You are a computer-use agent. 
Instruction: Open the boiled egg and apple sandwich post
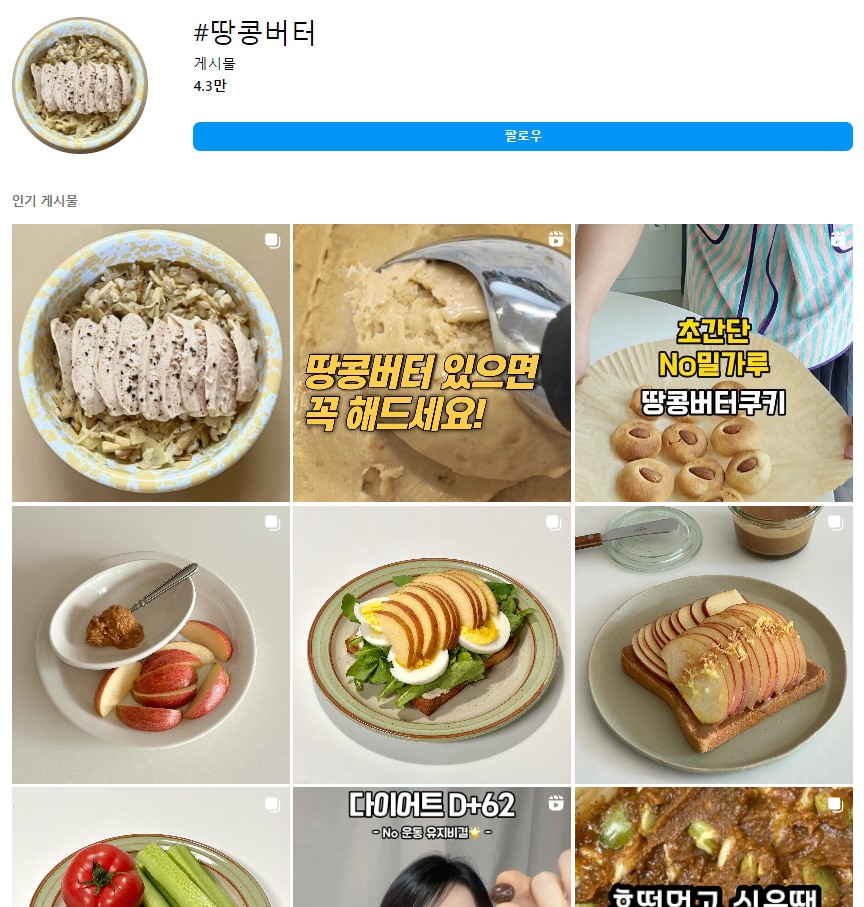(431, 645)
